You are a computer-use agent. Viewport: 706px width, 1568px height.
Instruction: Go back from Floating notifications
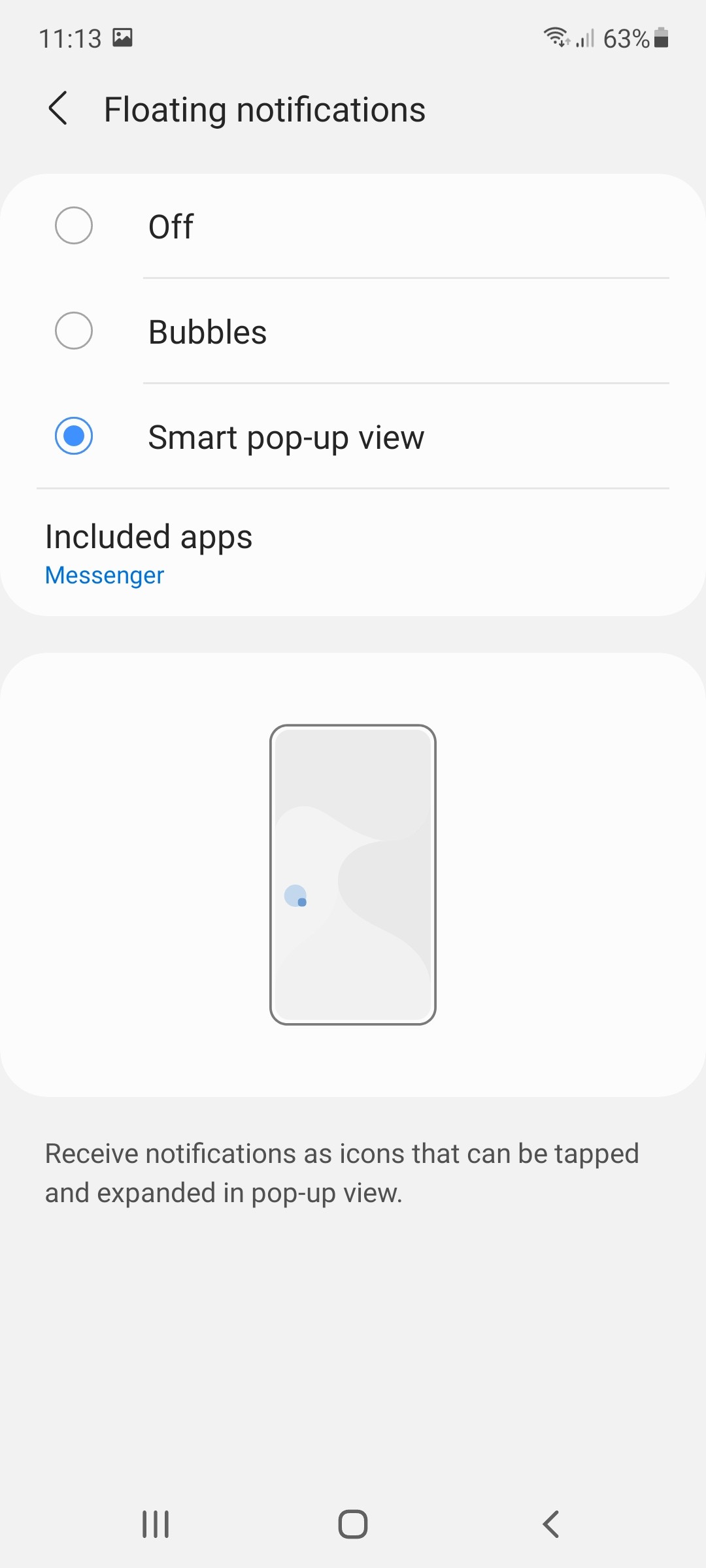(58, 108)
